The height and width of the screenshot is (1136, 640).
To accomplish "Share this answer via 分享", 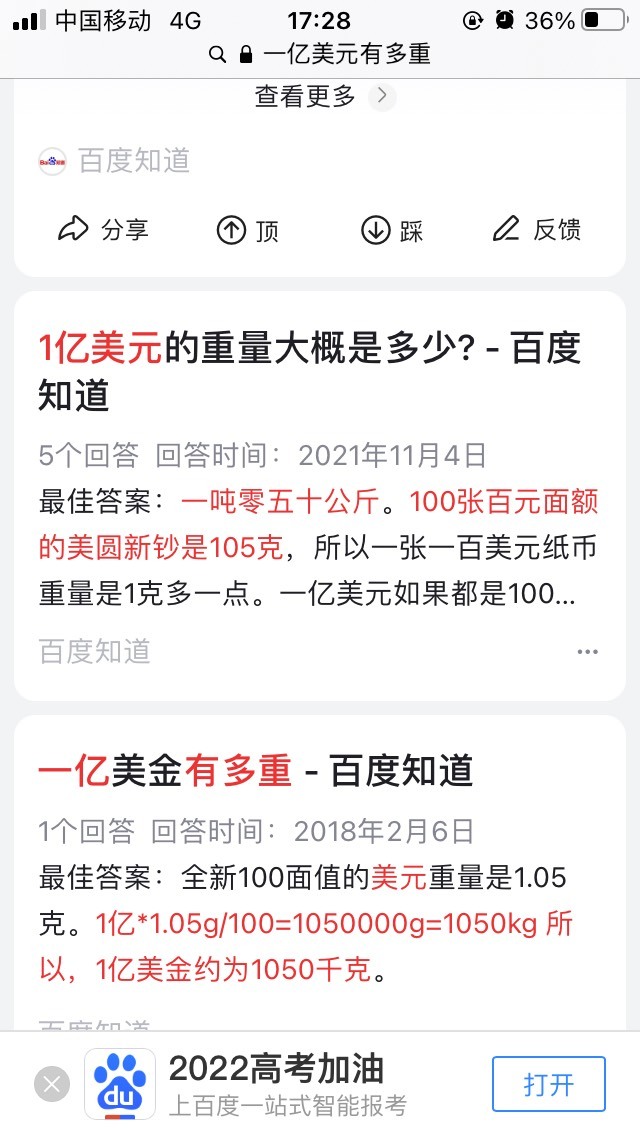I will [x=103, y=230].
